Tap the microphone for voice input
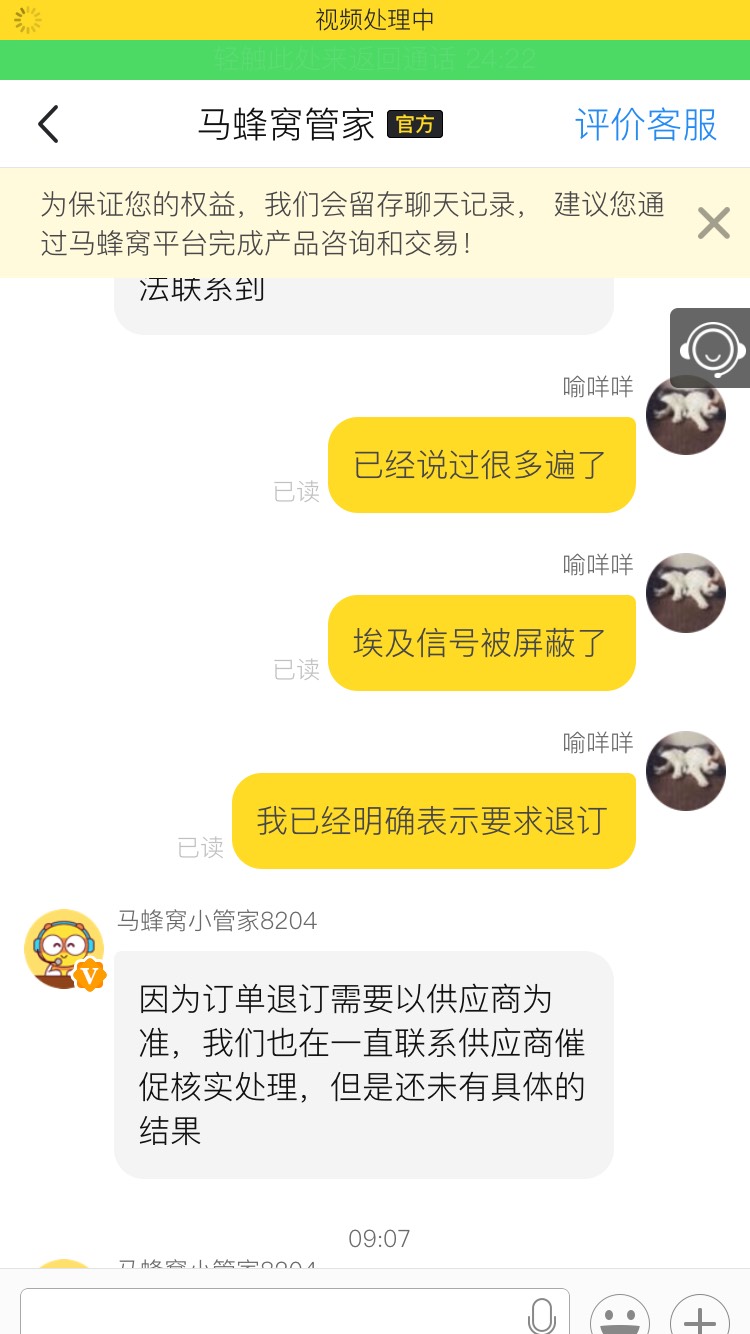The height and width of the screenshot is (1334, 750). [541, 1314]
